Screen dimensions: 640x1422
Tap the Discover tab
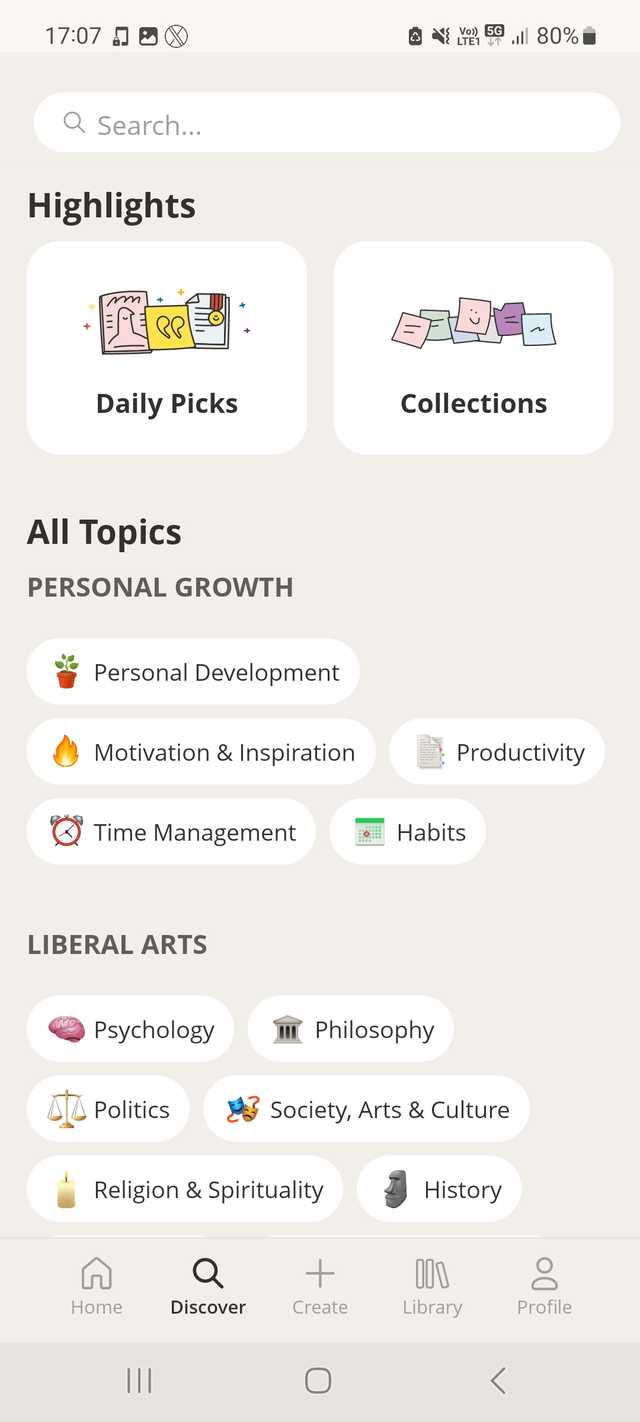[x=208, y=1286]
